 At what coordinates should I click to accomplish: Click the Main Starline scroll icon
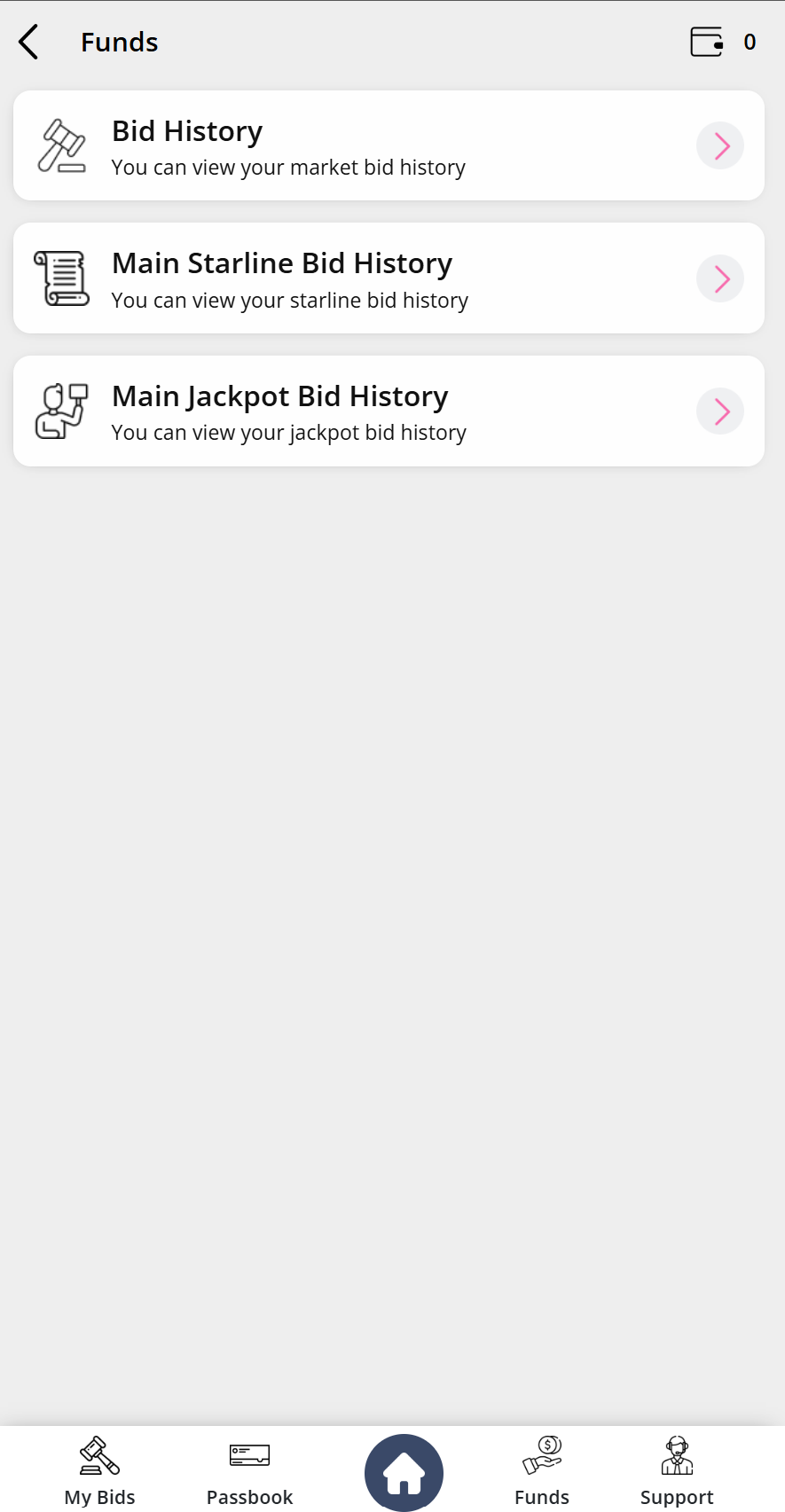[x=62, y=278]
